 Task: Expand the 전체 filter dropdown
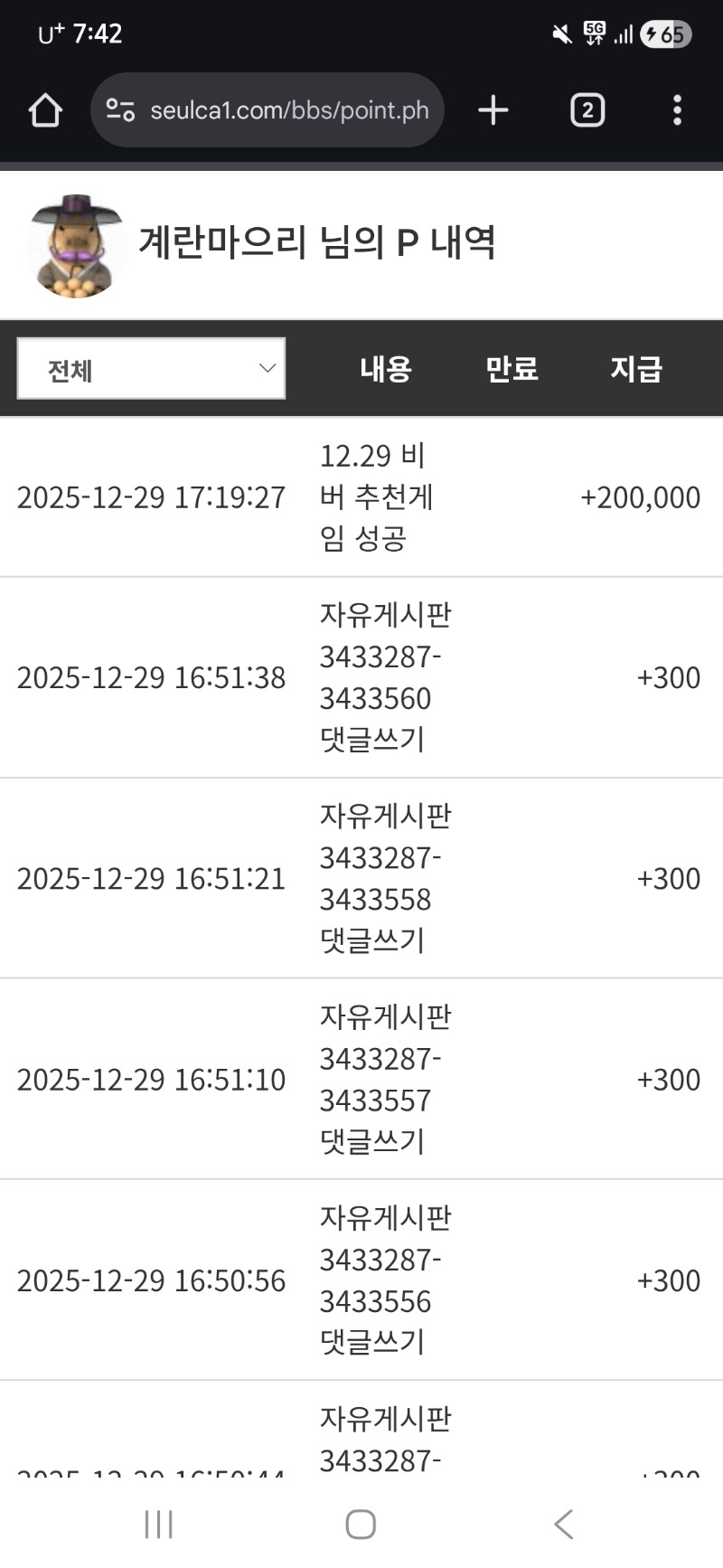[151, 369]
